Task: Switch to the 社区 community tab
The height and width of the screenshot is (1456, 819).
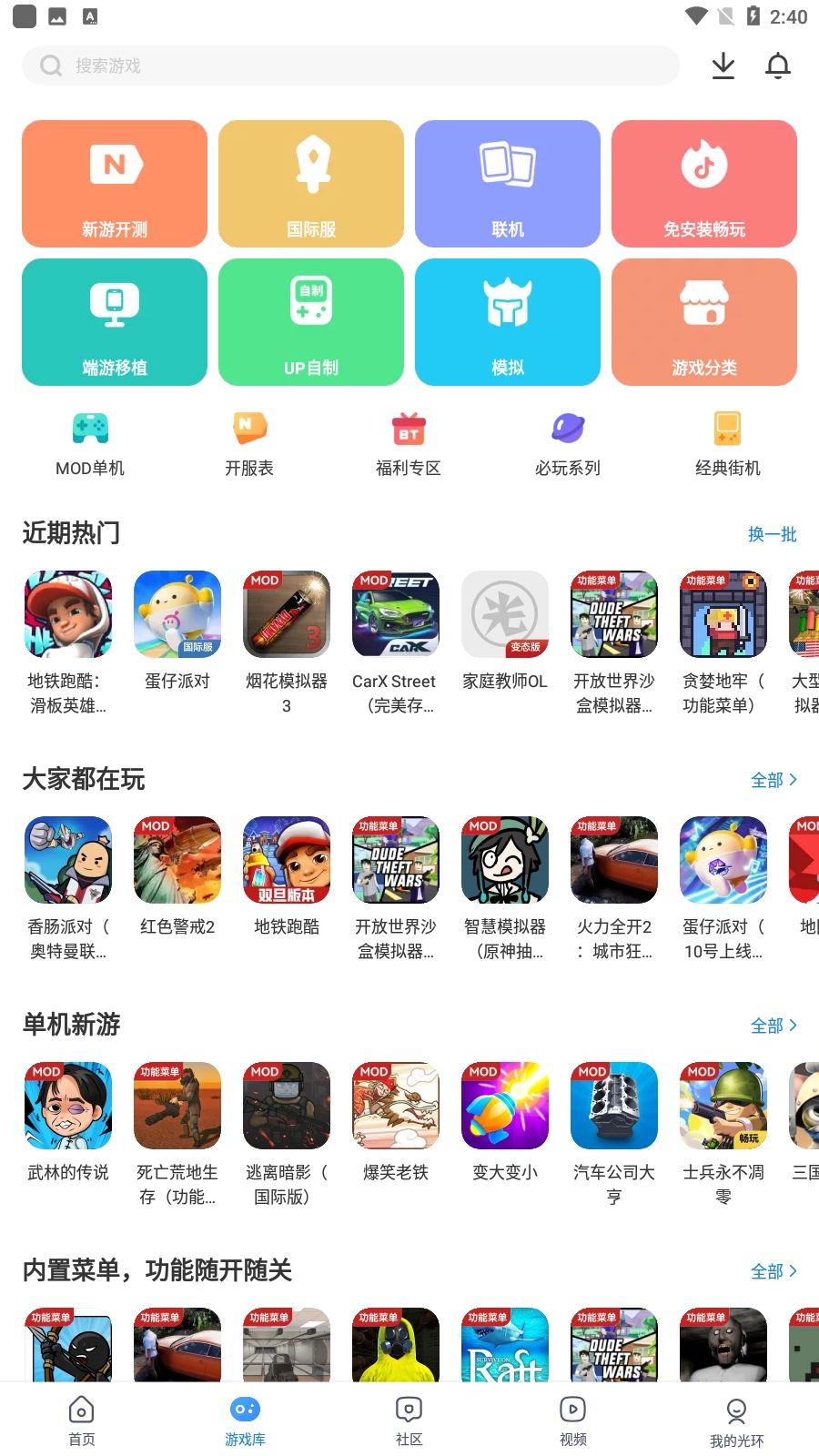Action: click(x=409, y=1418)
